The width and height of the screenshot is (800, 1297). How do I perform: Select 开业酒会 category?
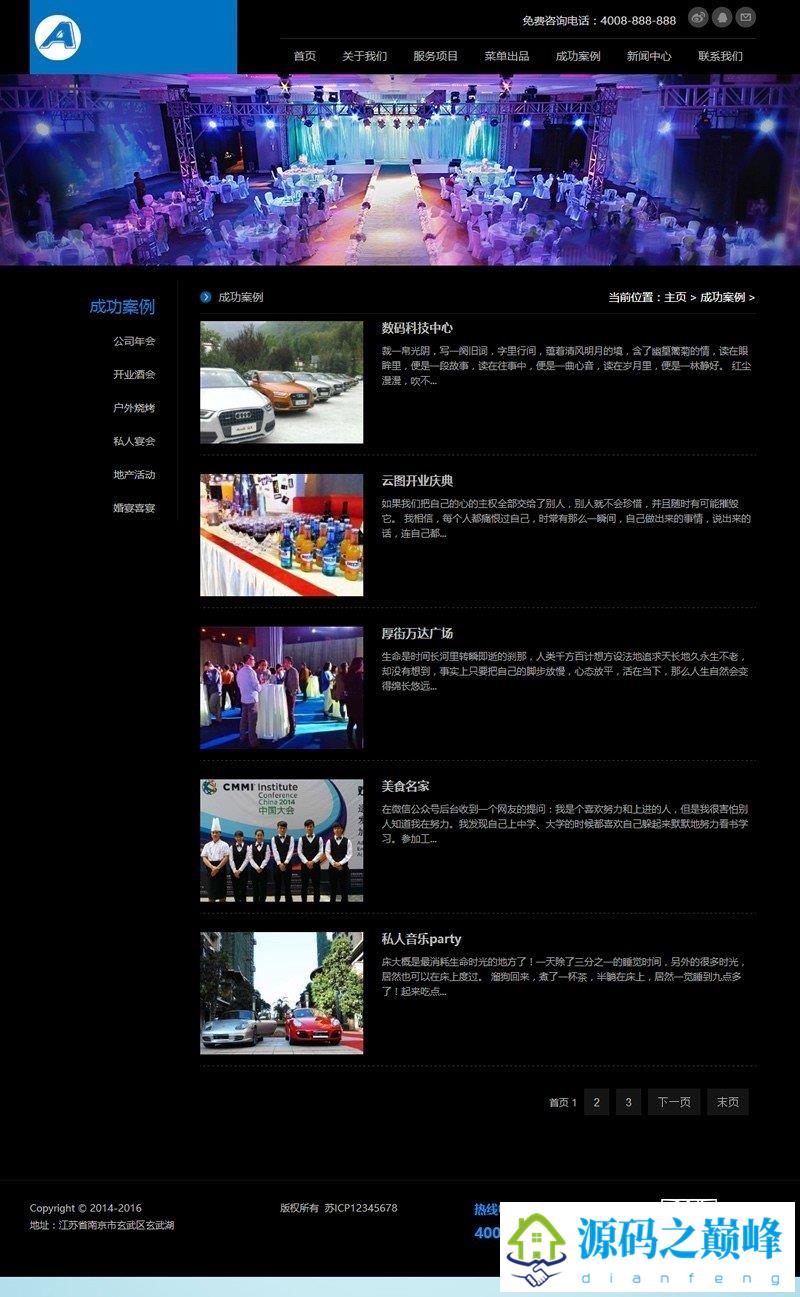point(134,375)
